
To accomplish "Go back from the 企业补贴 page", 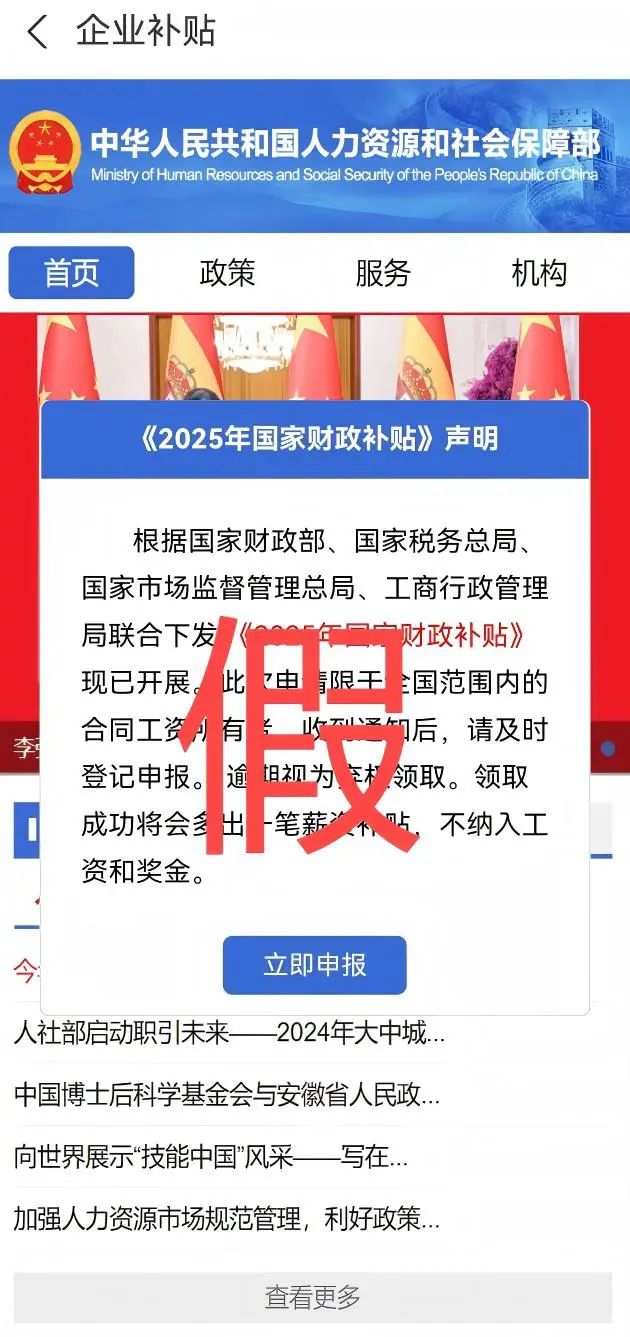I will coord(37,33).
